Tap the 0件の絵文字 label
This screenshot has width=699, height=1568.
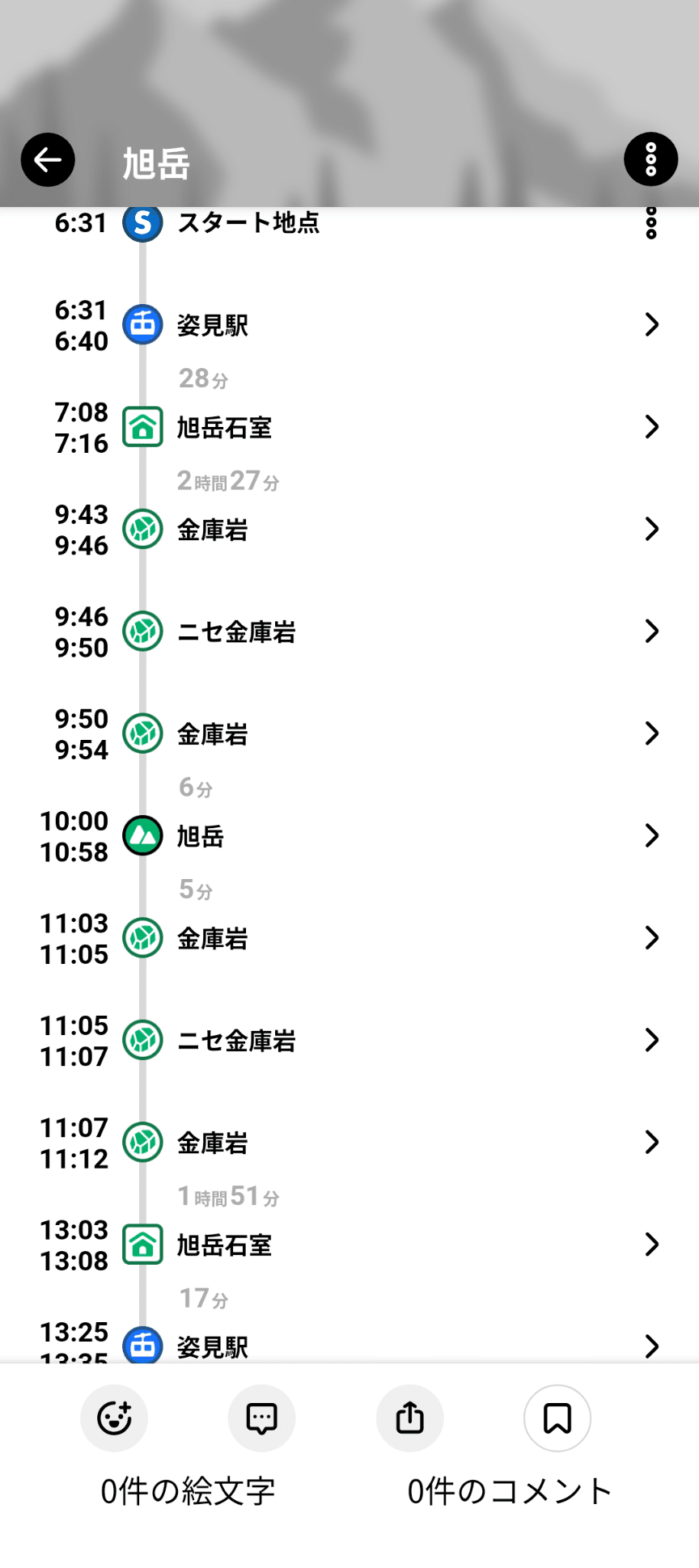coord(188,1491)
